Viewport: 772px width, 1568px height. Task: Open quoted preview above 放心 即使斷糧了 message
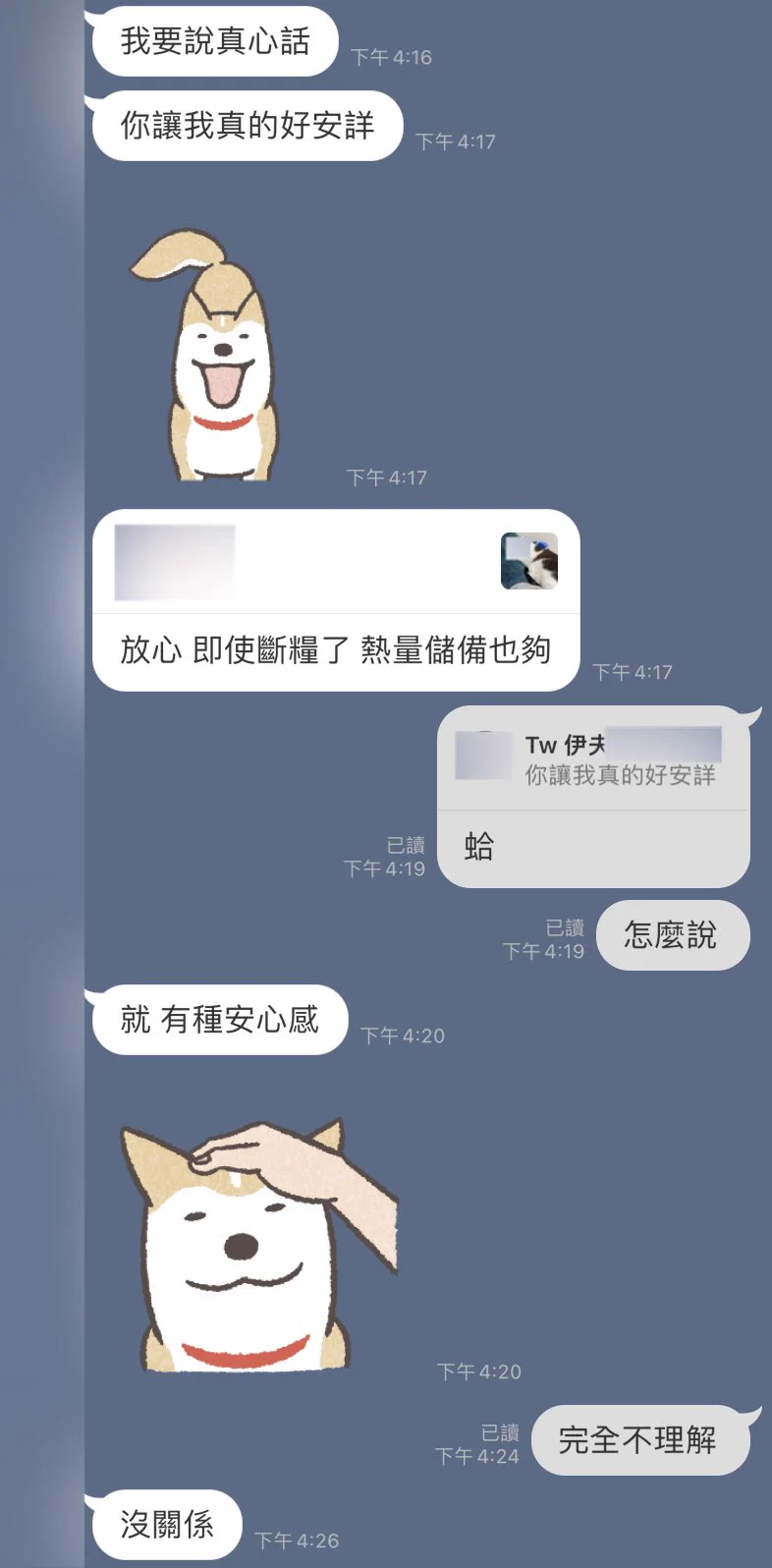pos(335,562)
